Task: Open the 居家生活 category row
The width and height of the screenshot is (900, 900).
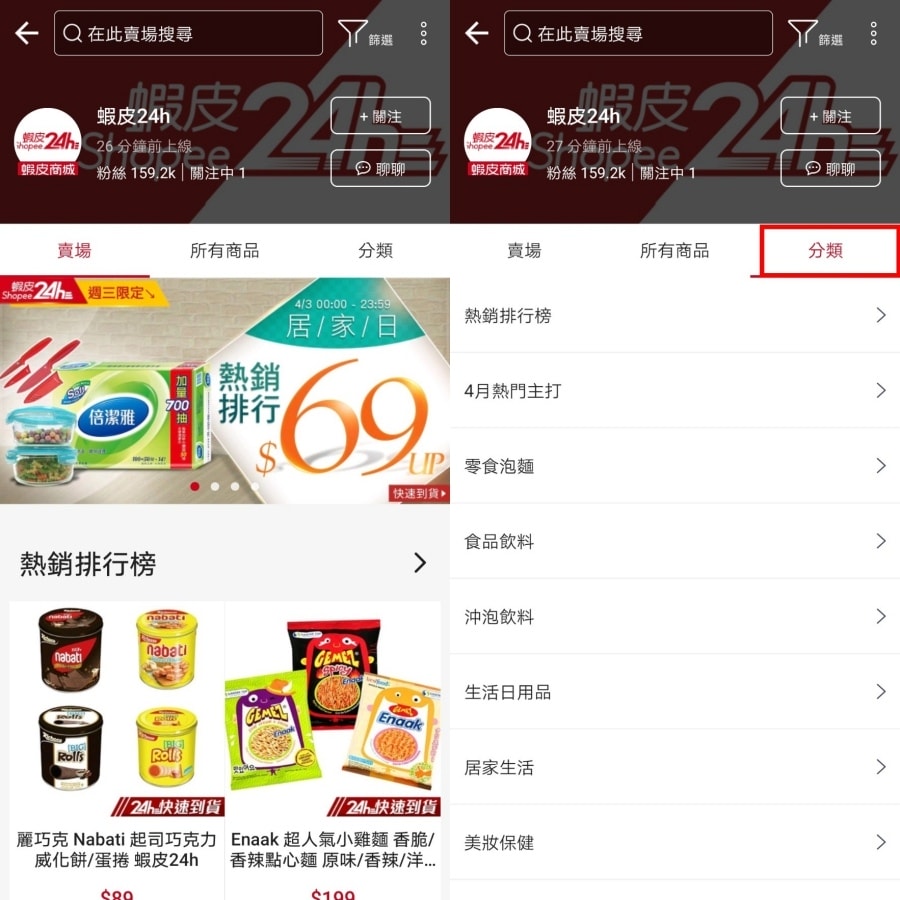Action: click(675, 767)
